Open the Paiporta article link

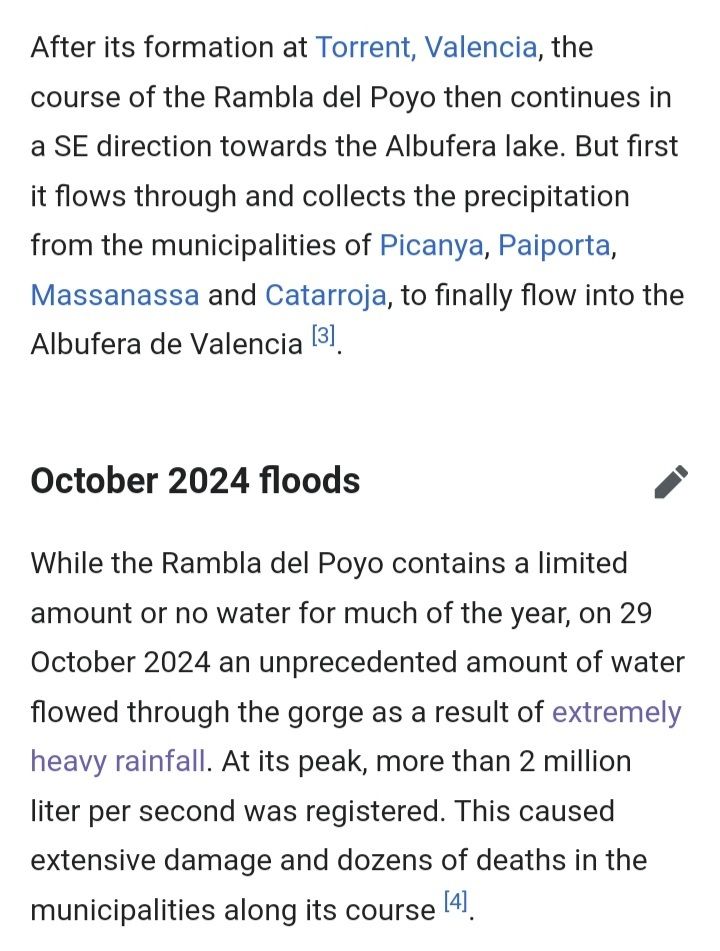(554, 246)
